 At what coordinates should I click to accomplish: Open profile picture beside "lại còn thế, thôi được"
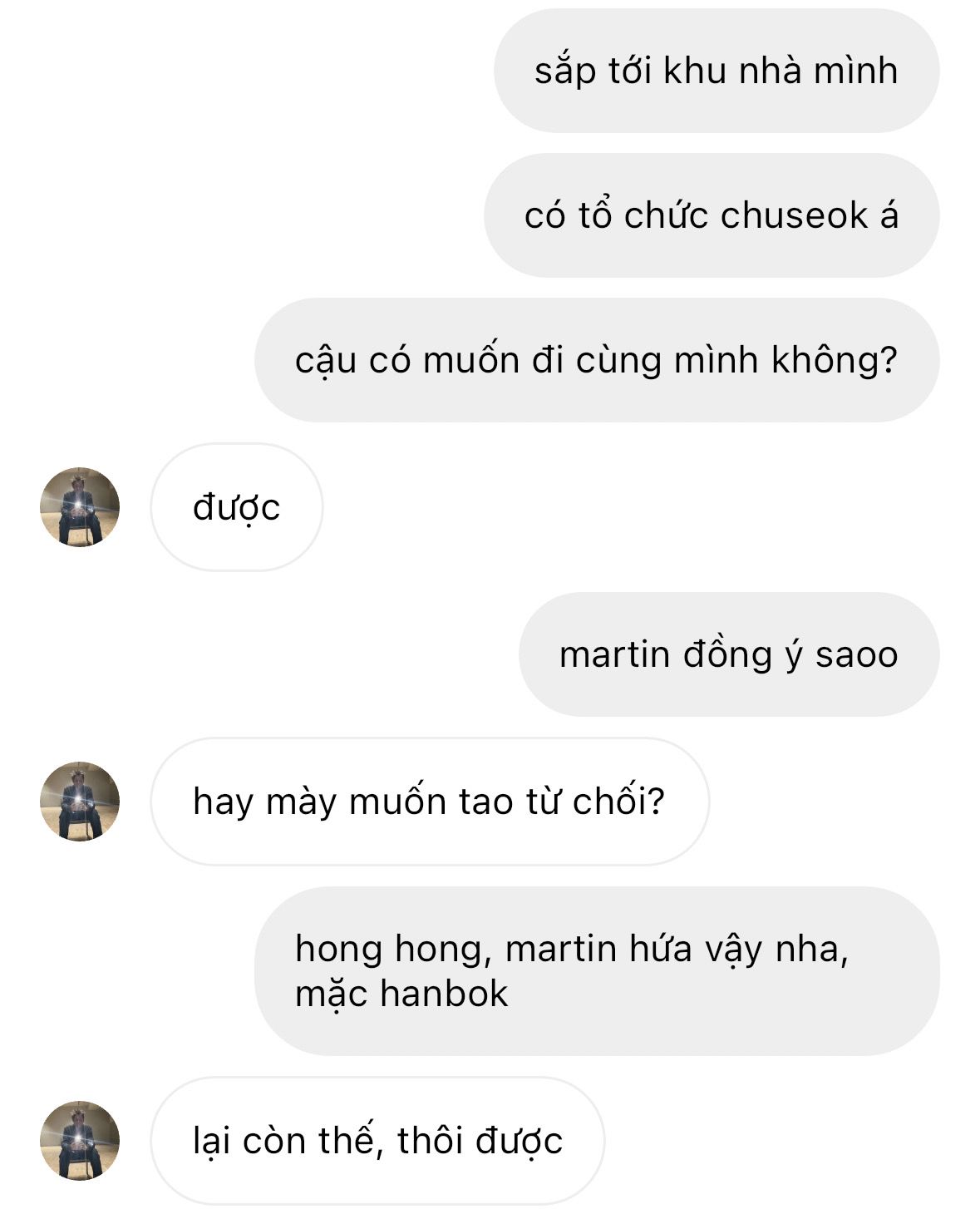click(x=80, y=1141)
